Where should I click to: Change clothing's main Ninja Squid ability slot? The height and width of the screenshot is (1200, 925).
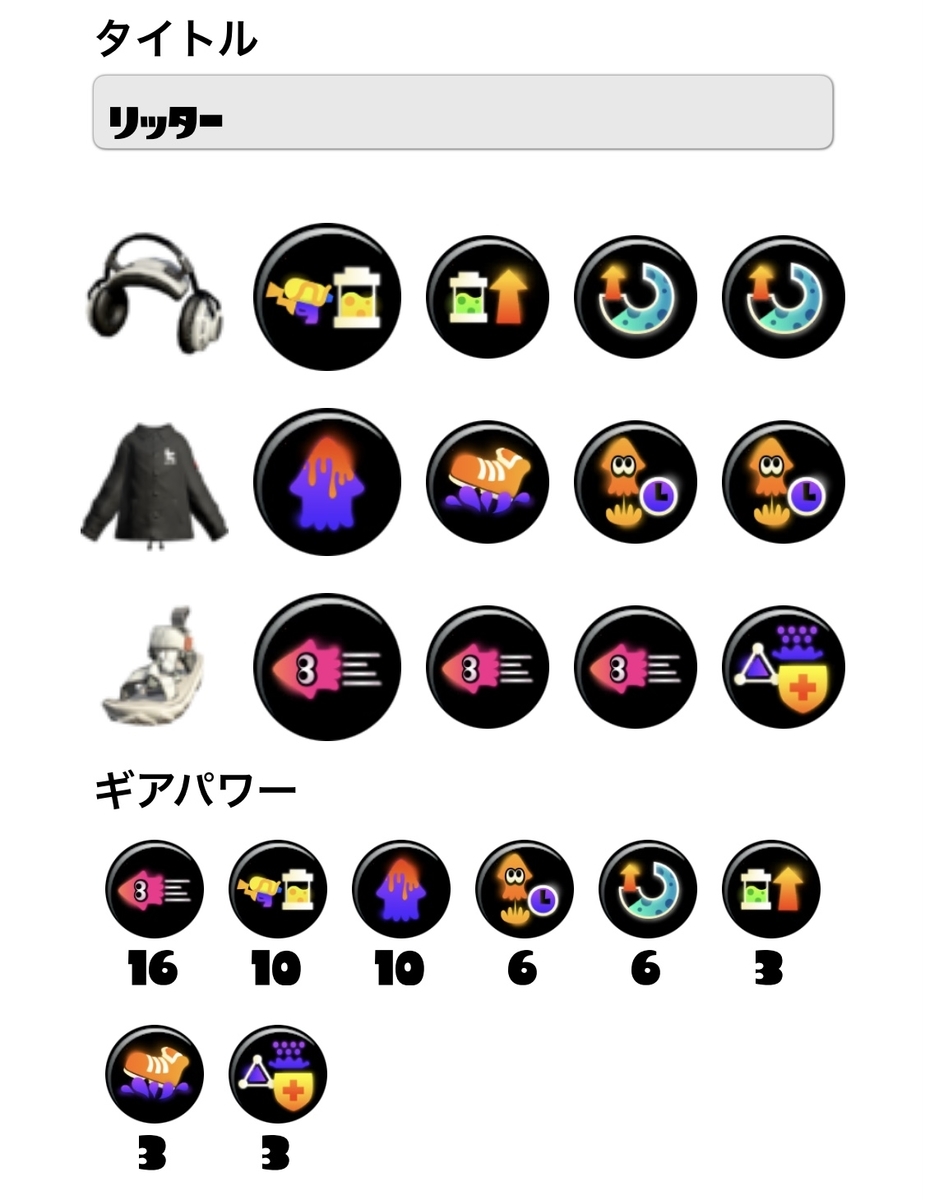pyautogui.click(x=327, y=481)
